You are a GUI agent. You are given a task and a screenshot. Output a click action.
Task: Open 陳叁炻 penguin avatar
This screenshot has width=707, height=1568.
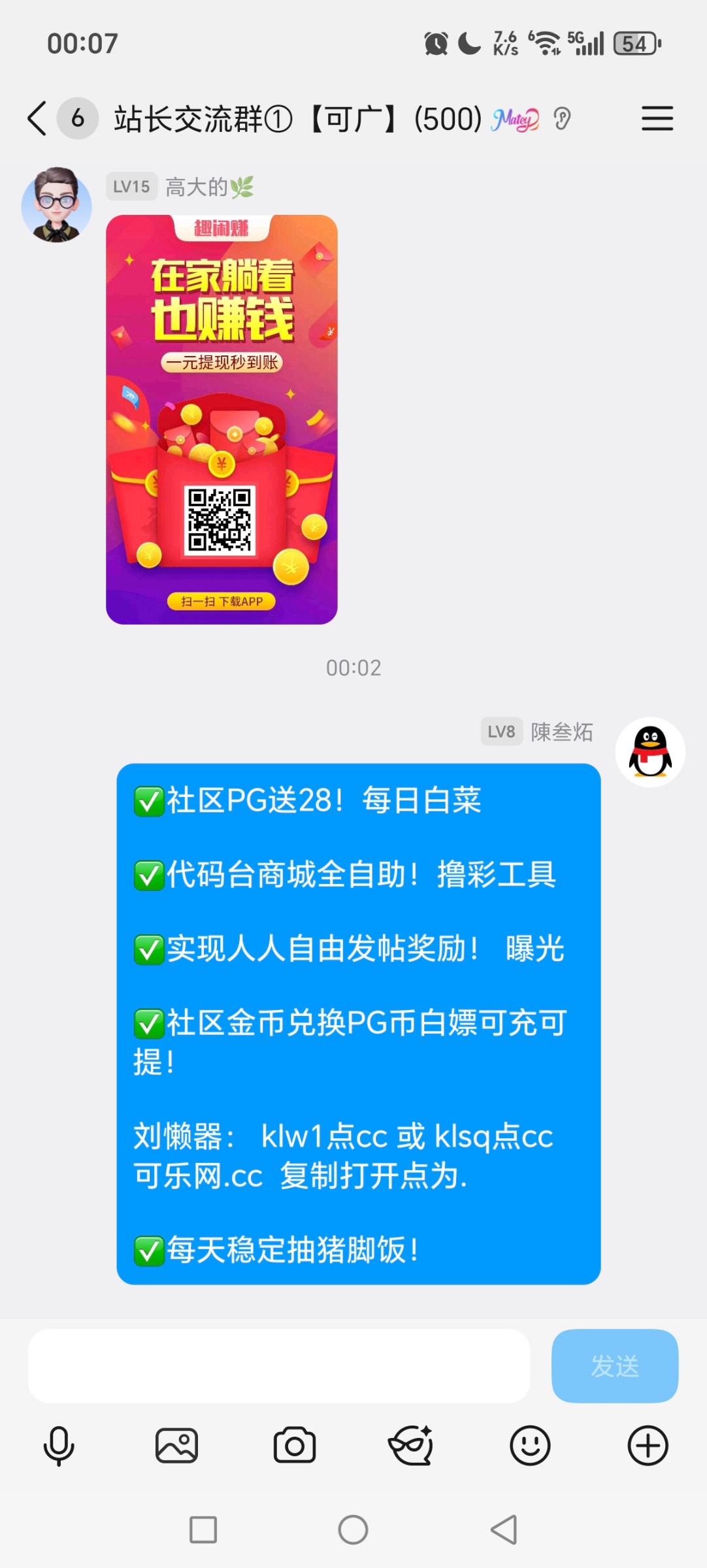coord(649,752)
